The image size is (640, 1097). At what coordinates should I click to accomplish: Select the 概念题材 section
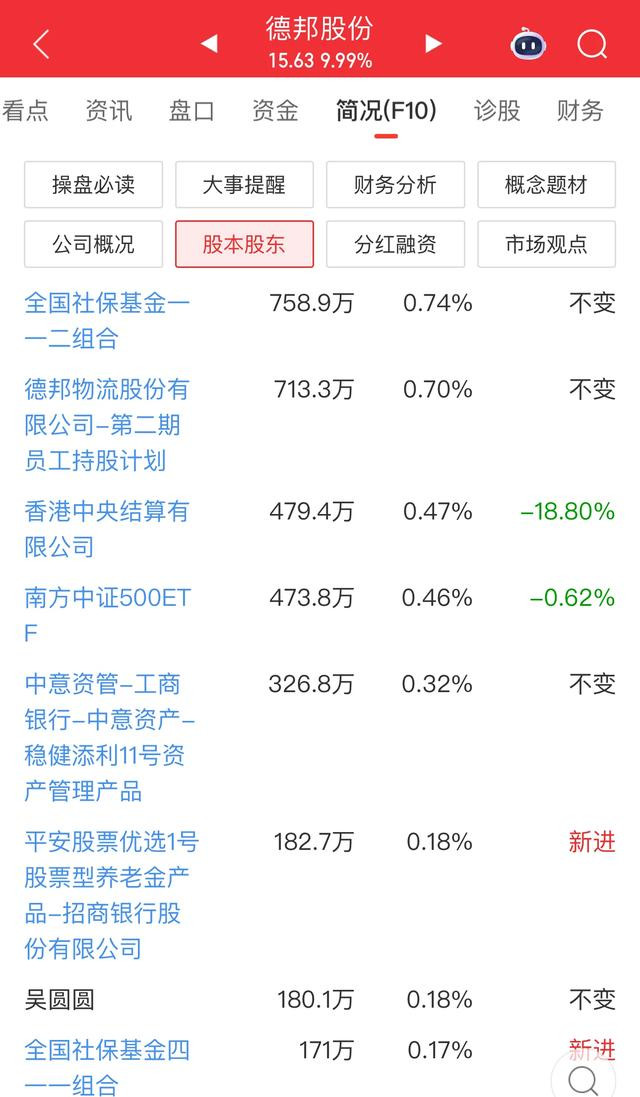[546, 185]
